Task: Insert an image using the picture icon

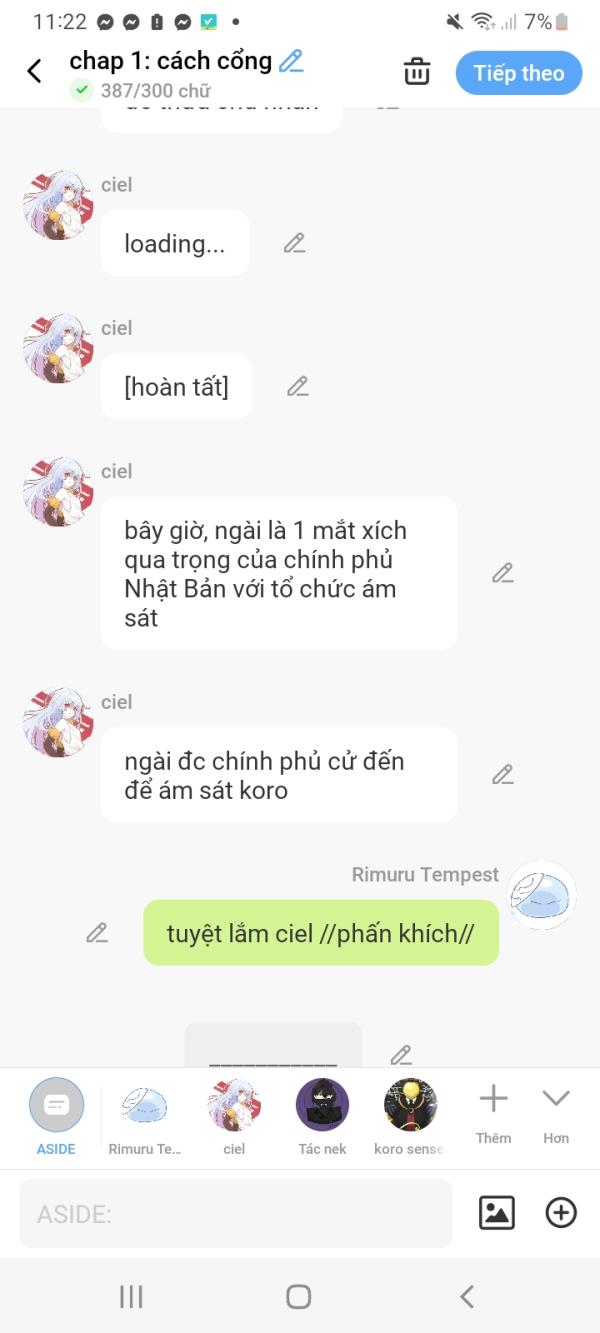Action: click(x=497, y=1213)
